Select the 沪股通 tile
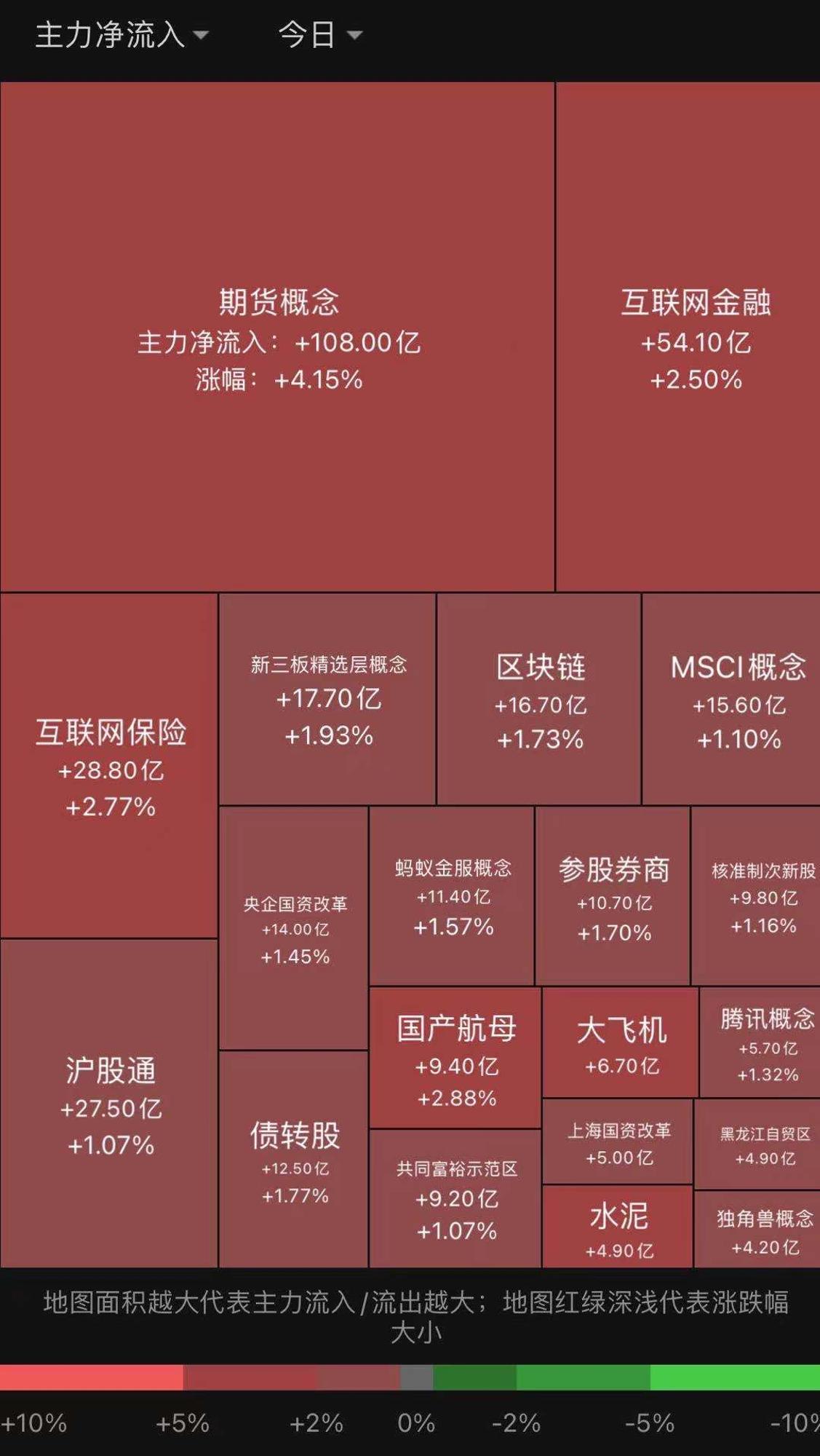The width and height of the screenshot is (820, 1456). [109, 1104]
